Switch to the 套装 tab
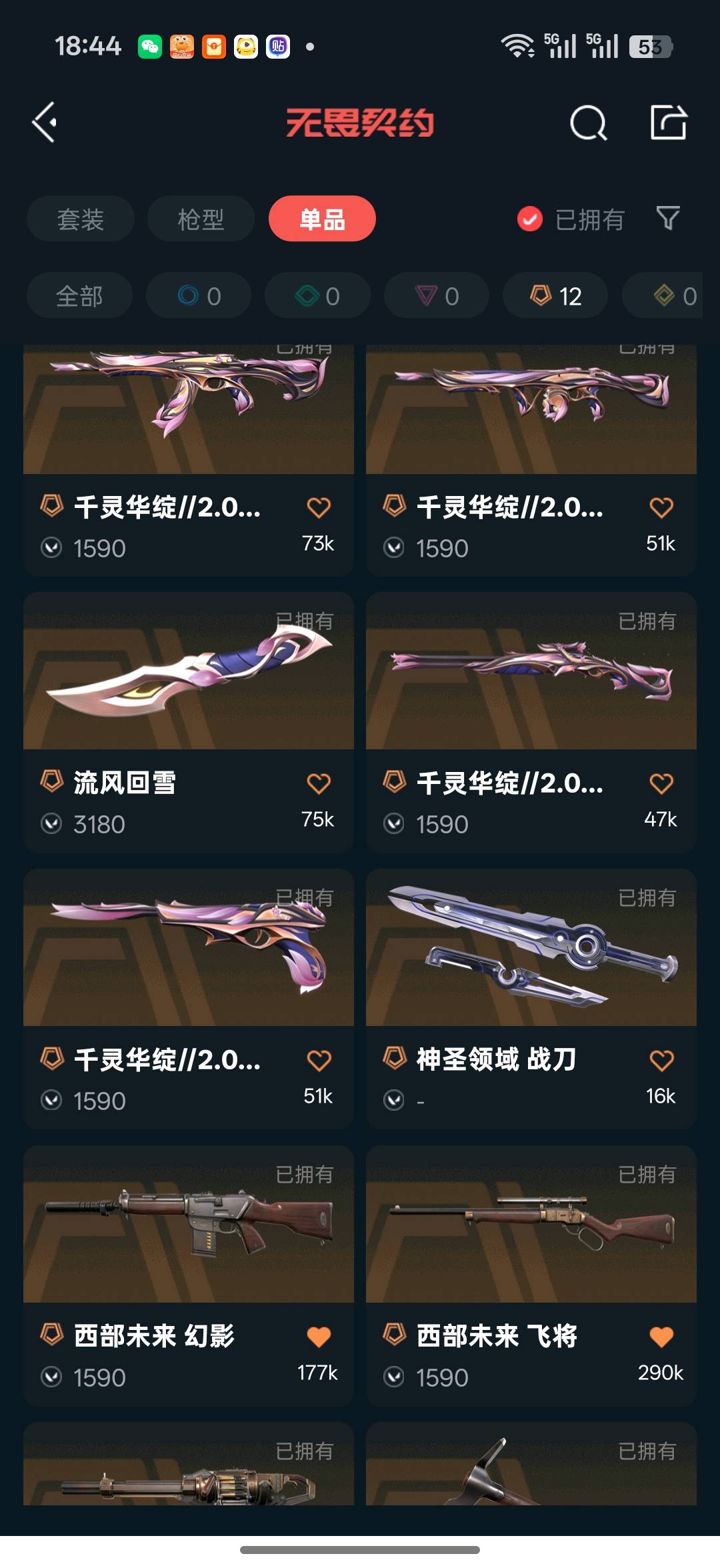Screen dimensions: 720x1568 pos(81,219)
